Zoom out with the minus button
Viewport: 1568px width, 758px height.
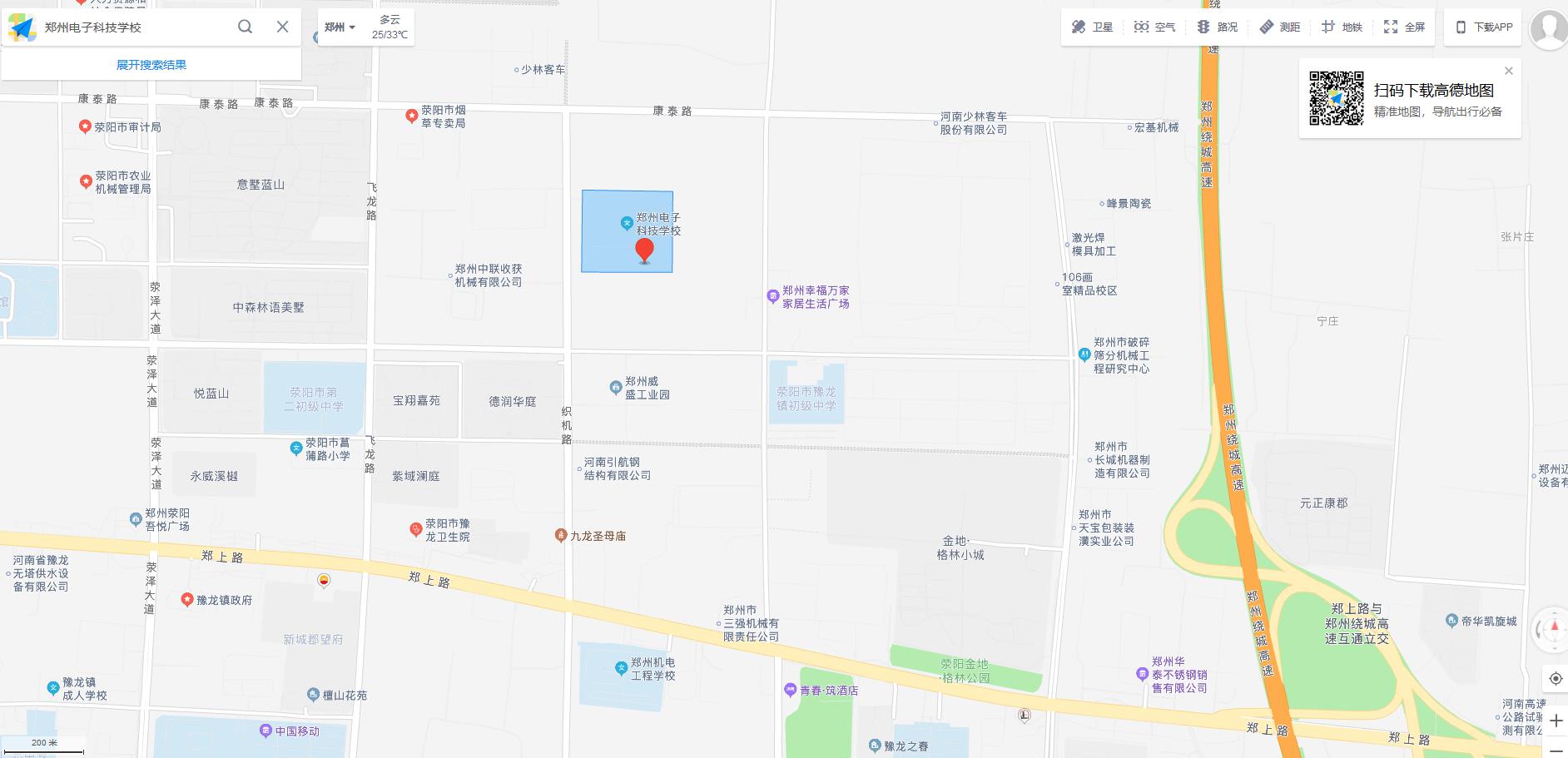[x=1555, y=750]
